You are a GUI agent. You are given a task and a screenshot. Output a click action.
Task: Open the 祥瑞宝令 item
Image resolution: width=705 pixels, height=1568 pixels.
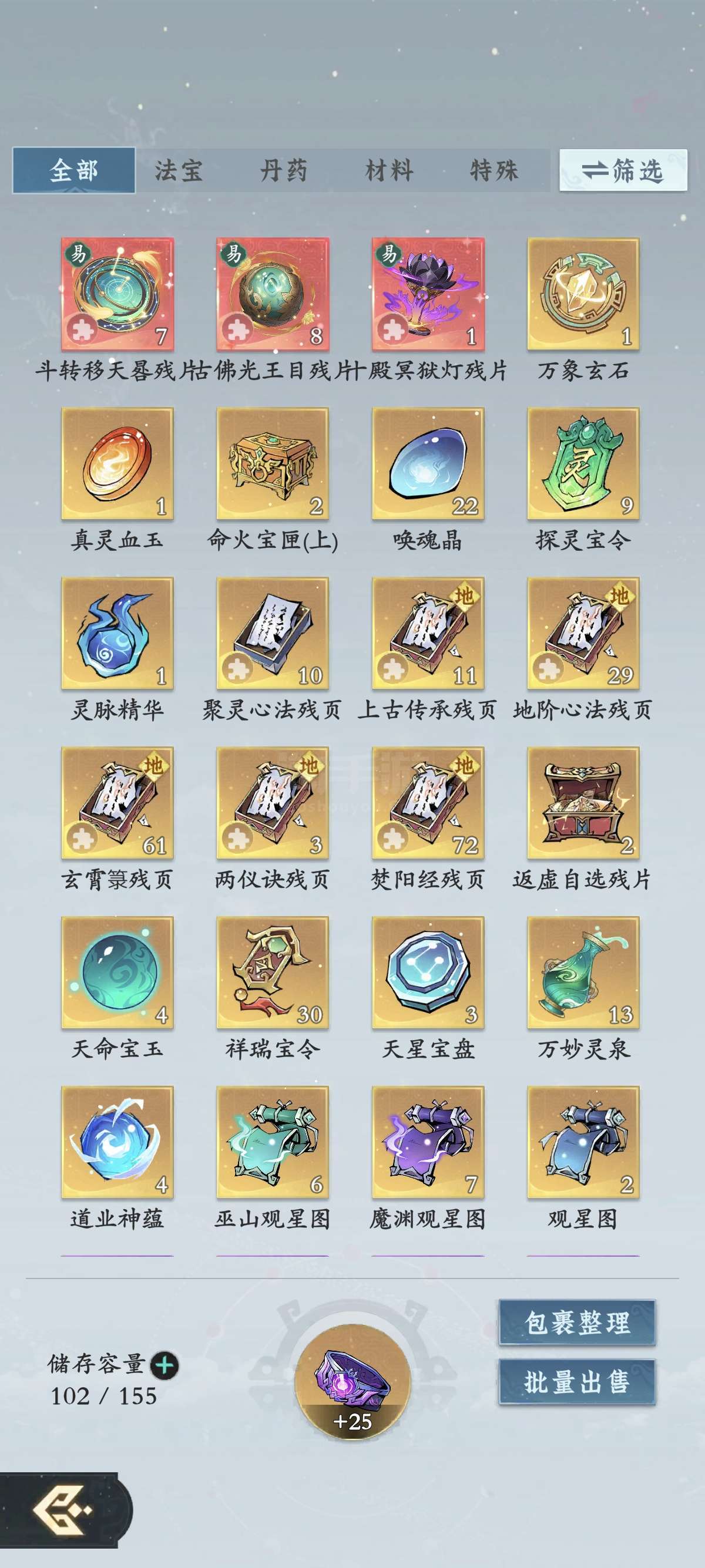click(273, 973)
